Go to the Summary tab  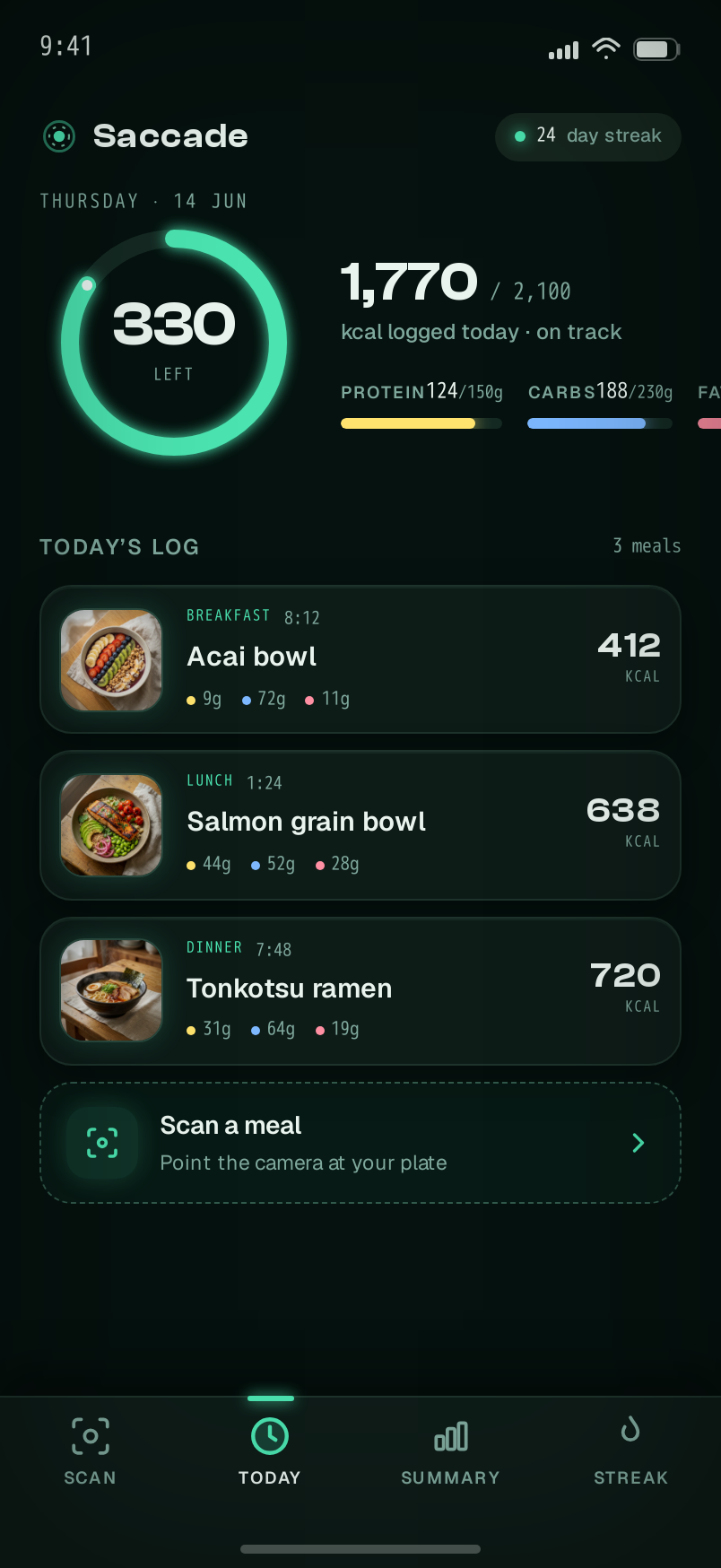pos(450,1450)
